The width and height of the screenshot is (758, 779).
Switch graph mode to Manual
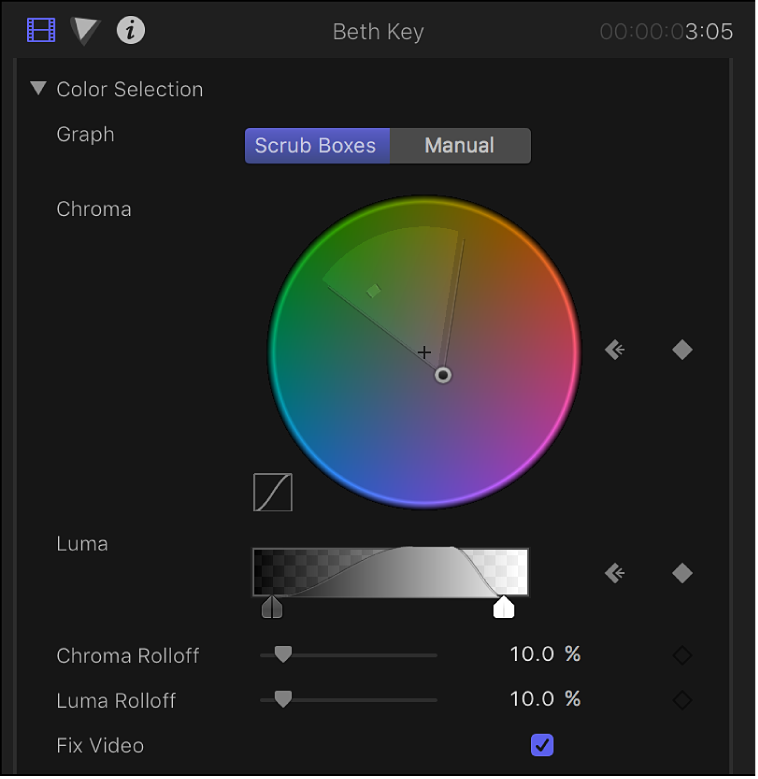[459, 146]
